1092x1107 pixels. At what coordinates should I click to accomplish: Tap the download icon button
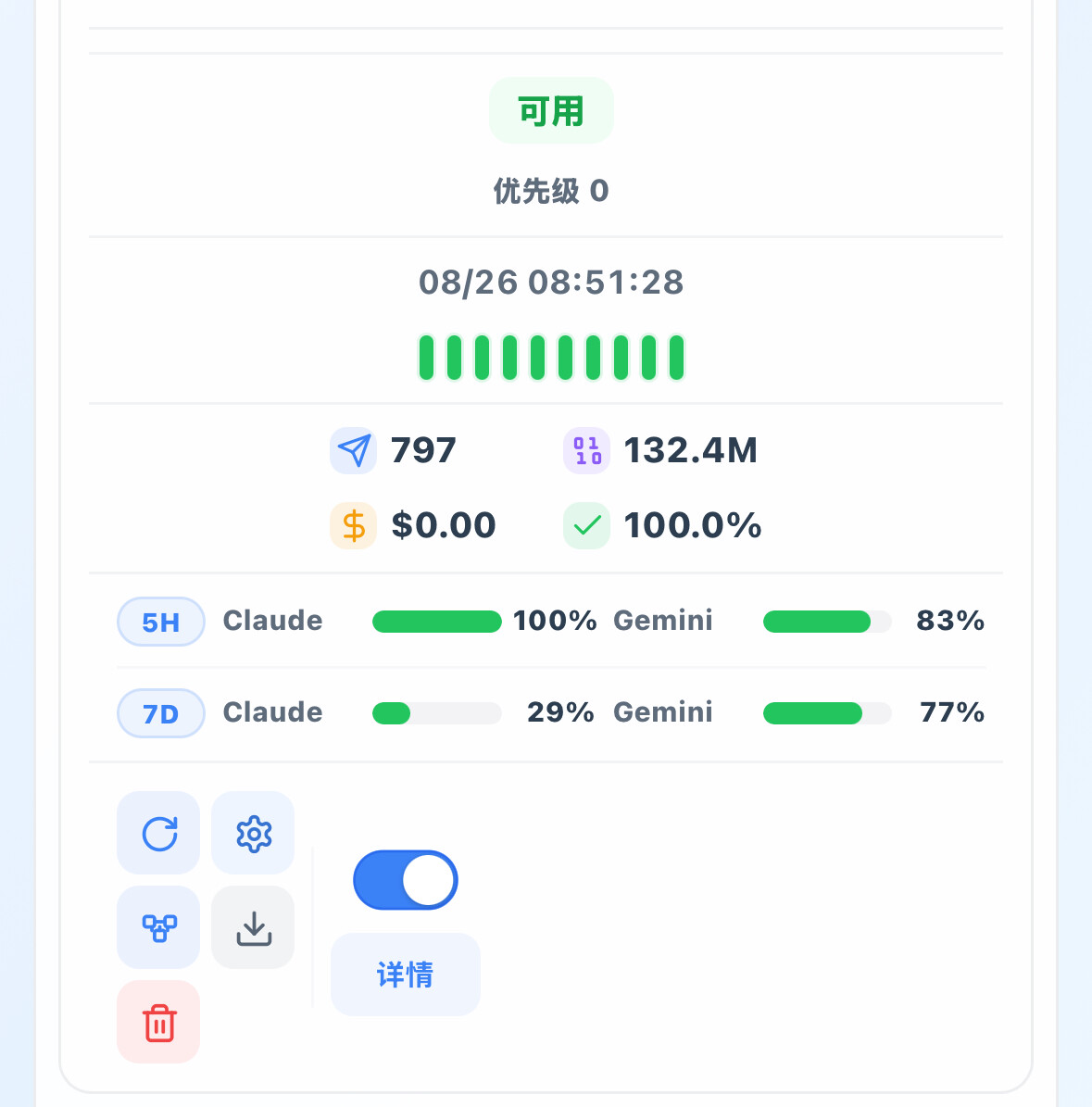(x=253, y=927)
